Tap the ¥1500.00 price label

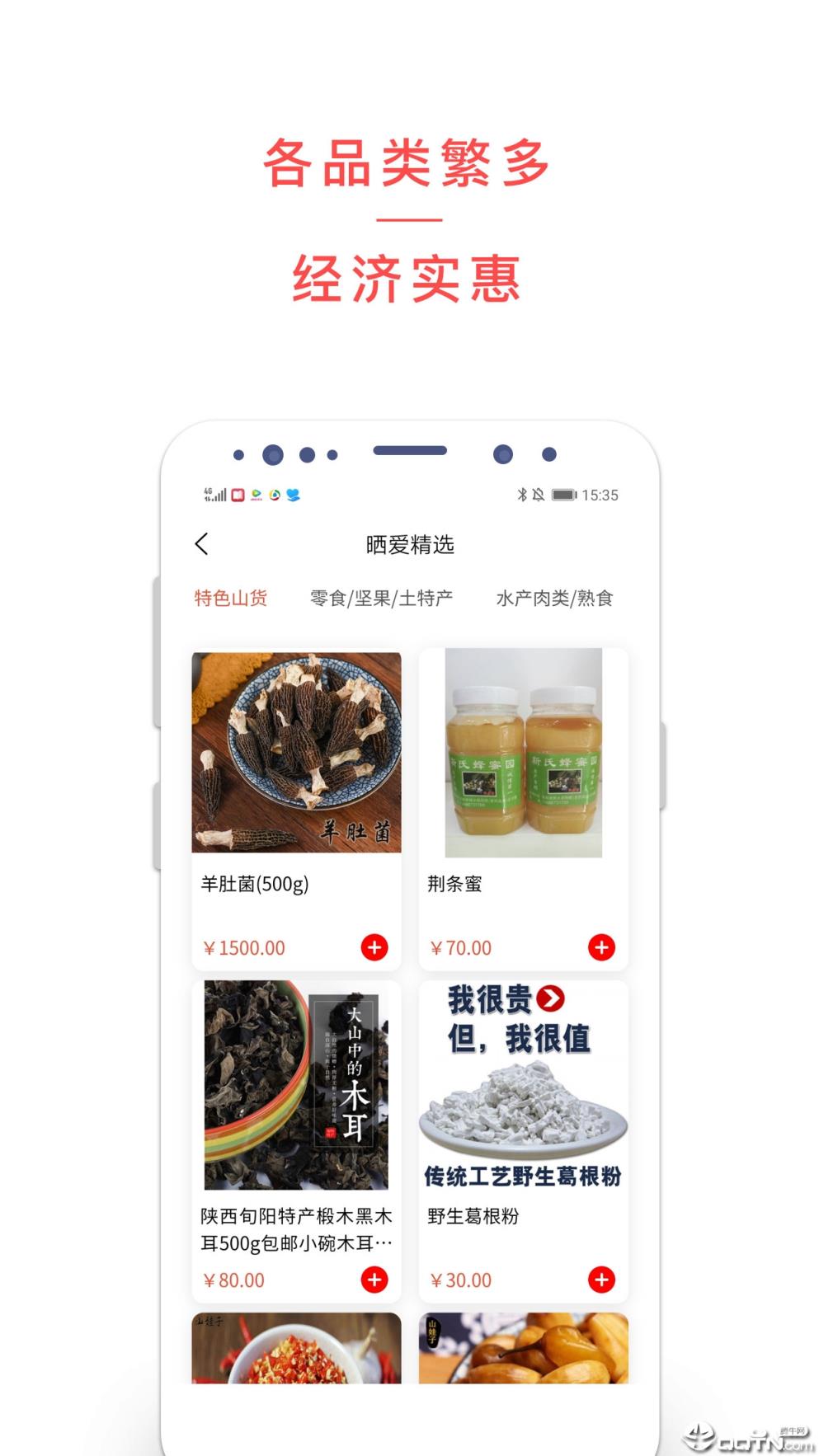pos(244,948)
